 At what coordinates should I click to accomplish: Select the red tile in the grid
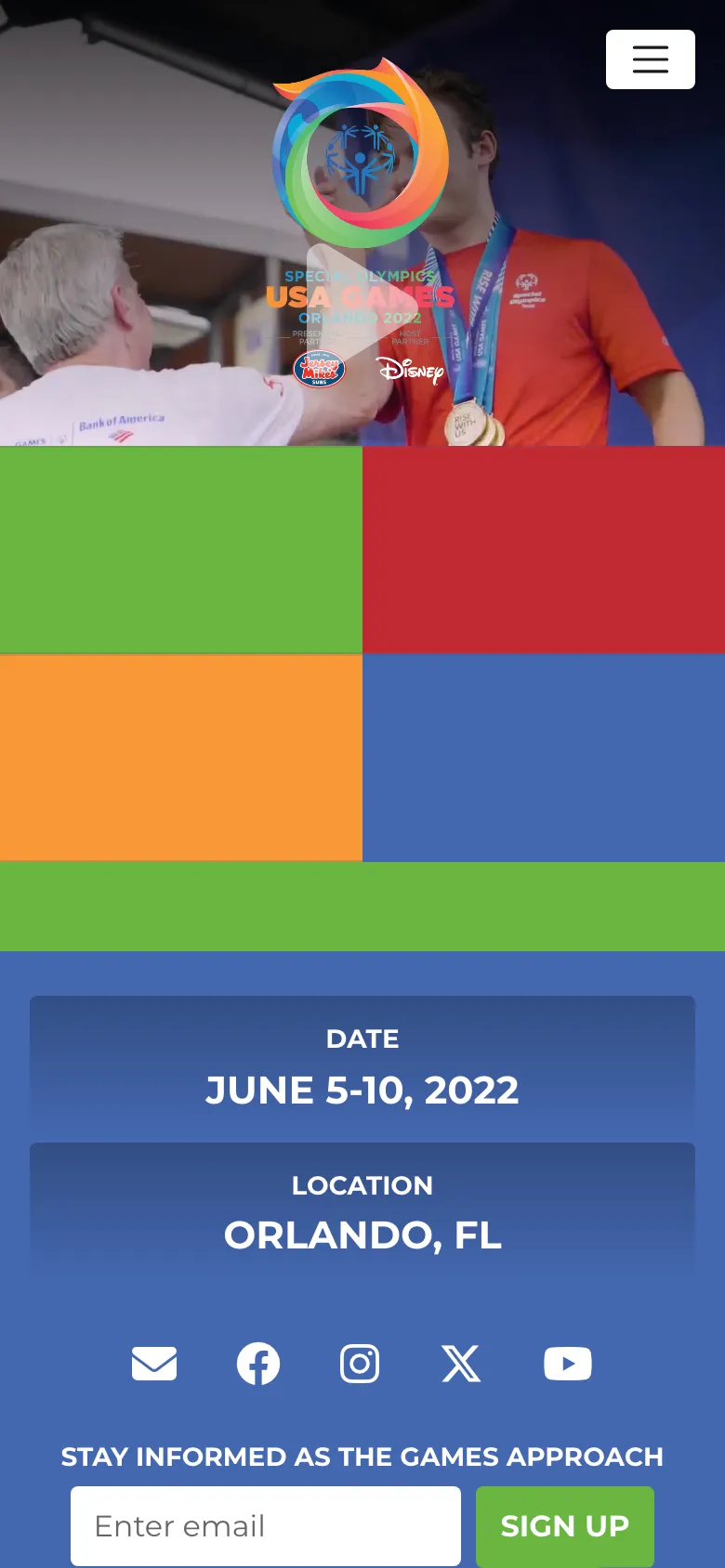tap(544, 548)
